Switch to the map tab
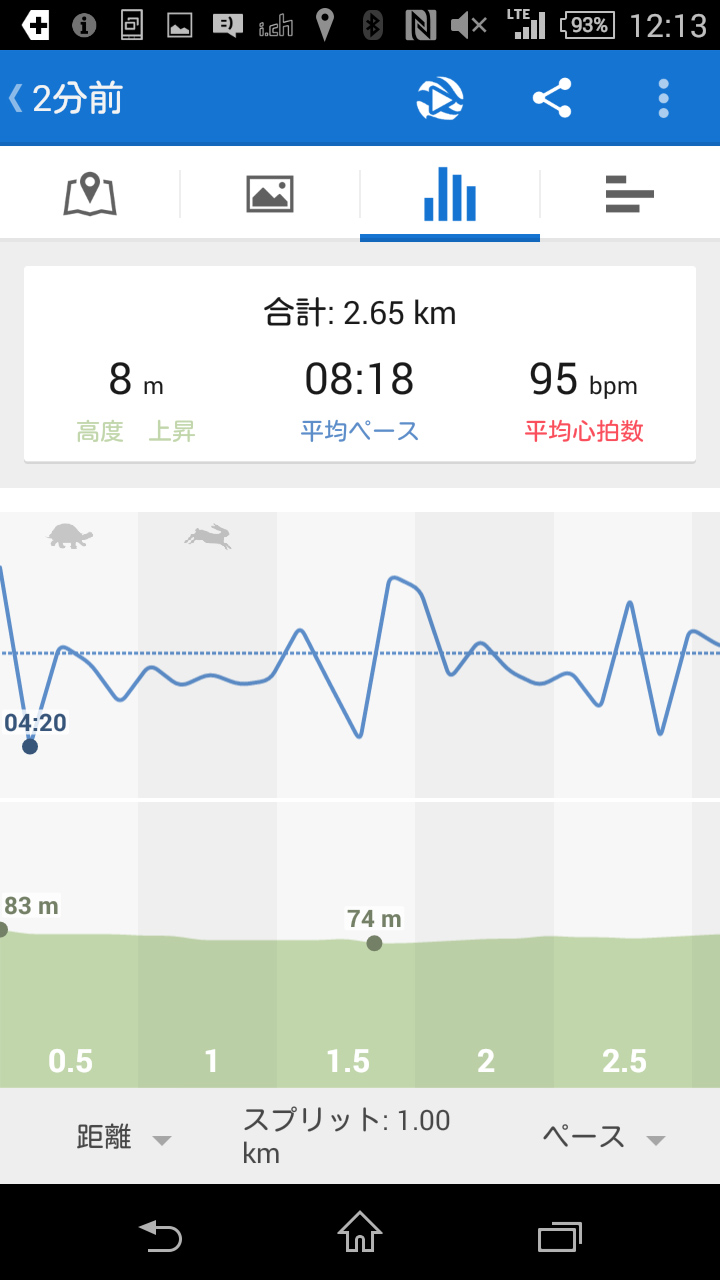The image size is (720, 1280). 90,194
